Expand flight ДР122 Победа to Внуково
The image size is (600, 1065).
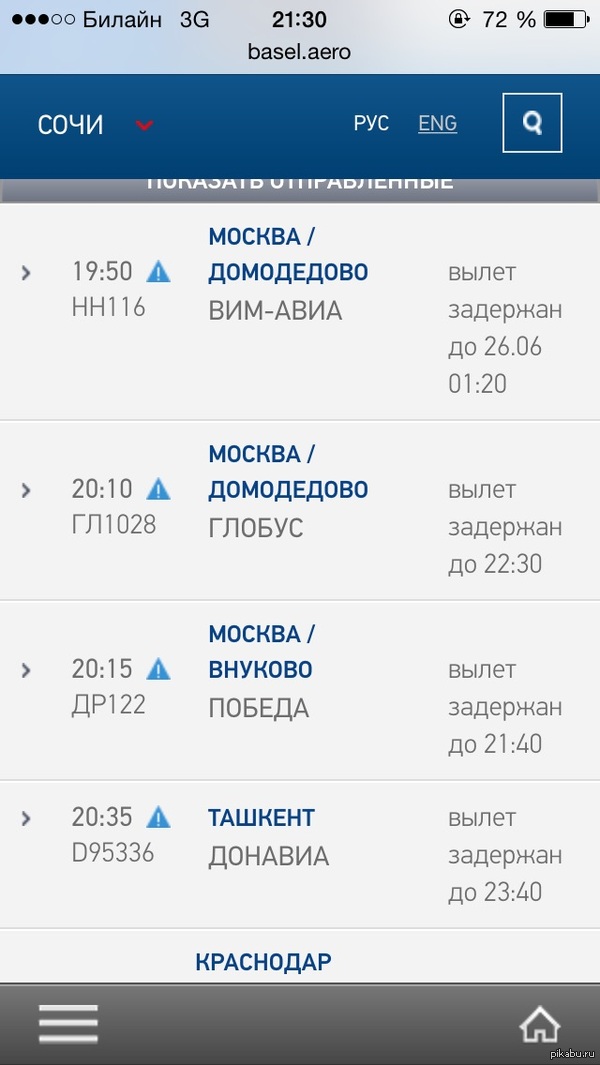pos(27,669)
